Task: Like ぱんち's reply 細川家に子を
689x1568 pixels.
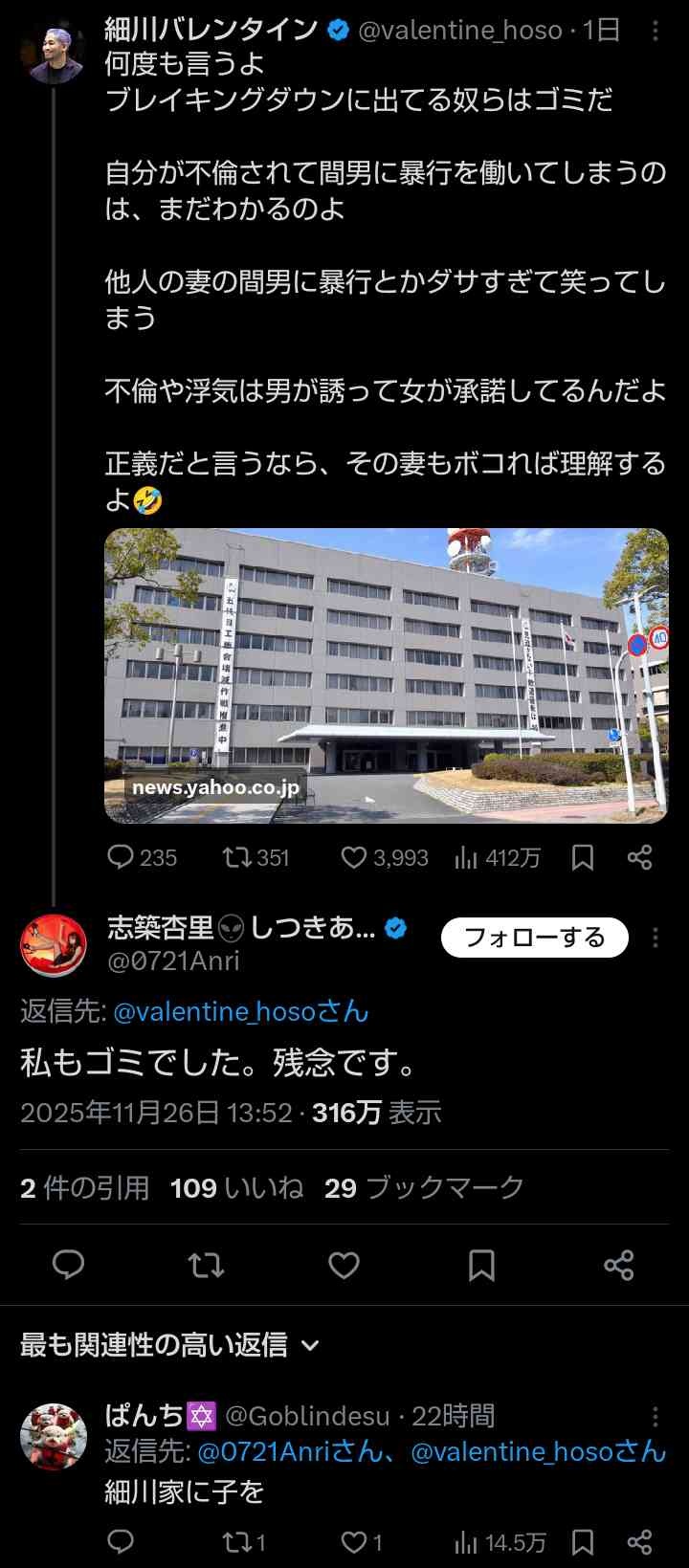Action: 355,1542
